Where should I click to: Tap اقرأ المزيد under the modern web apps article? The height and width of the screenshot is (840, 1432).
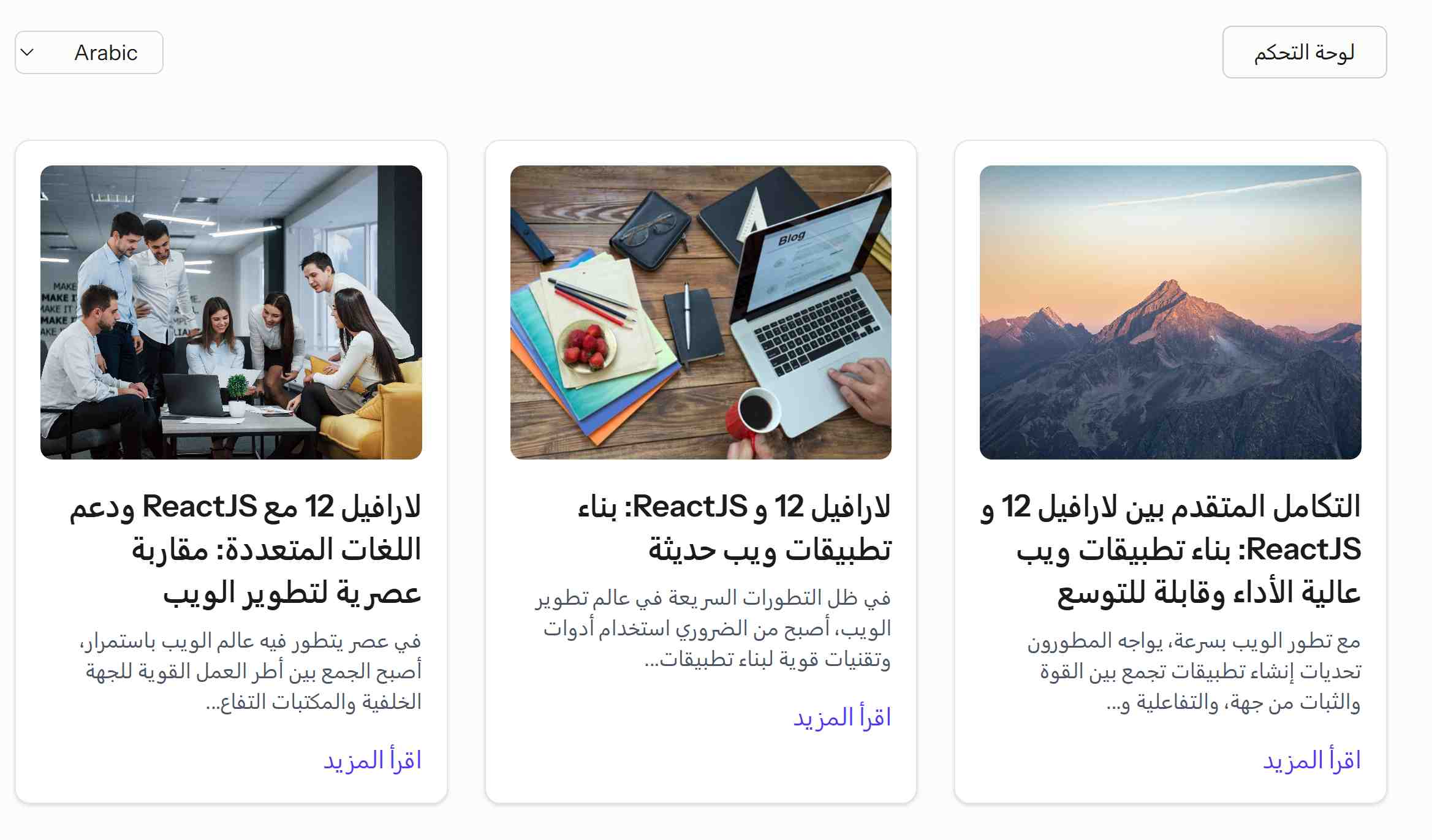click(x=842, y=717)
